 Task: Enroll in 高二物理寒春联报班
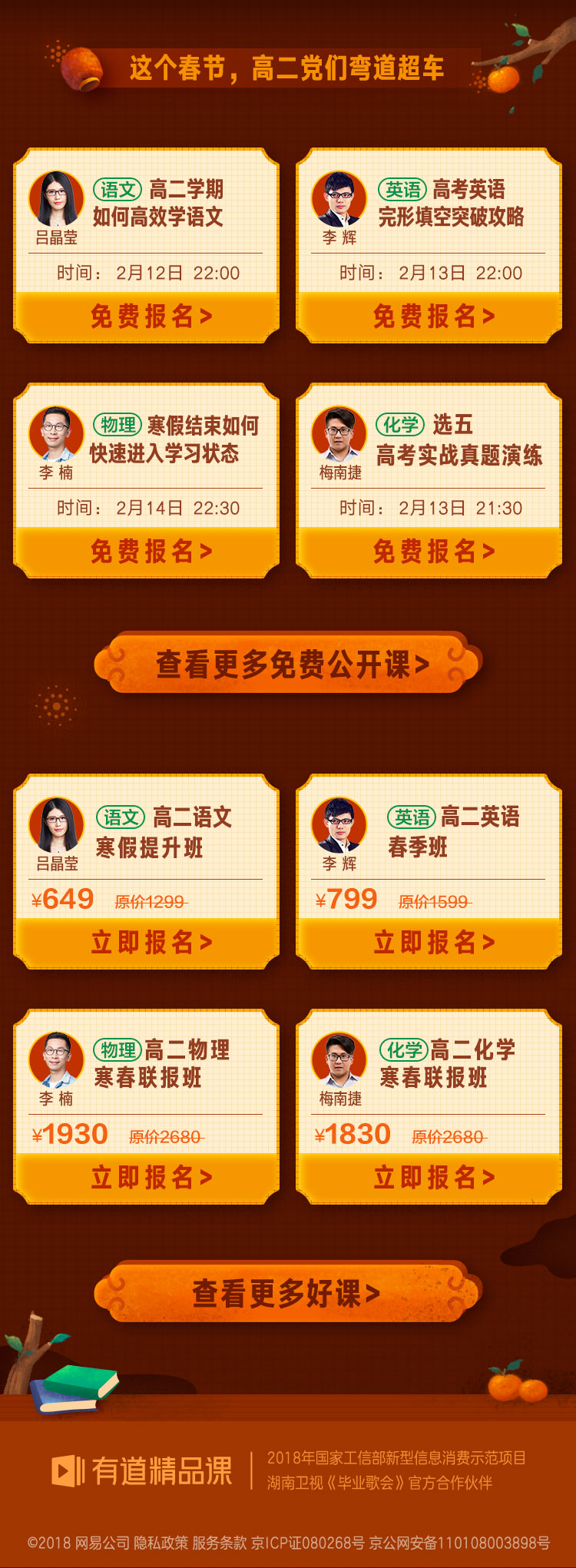(146, 1177)
